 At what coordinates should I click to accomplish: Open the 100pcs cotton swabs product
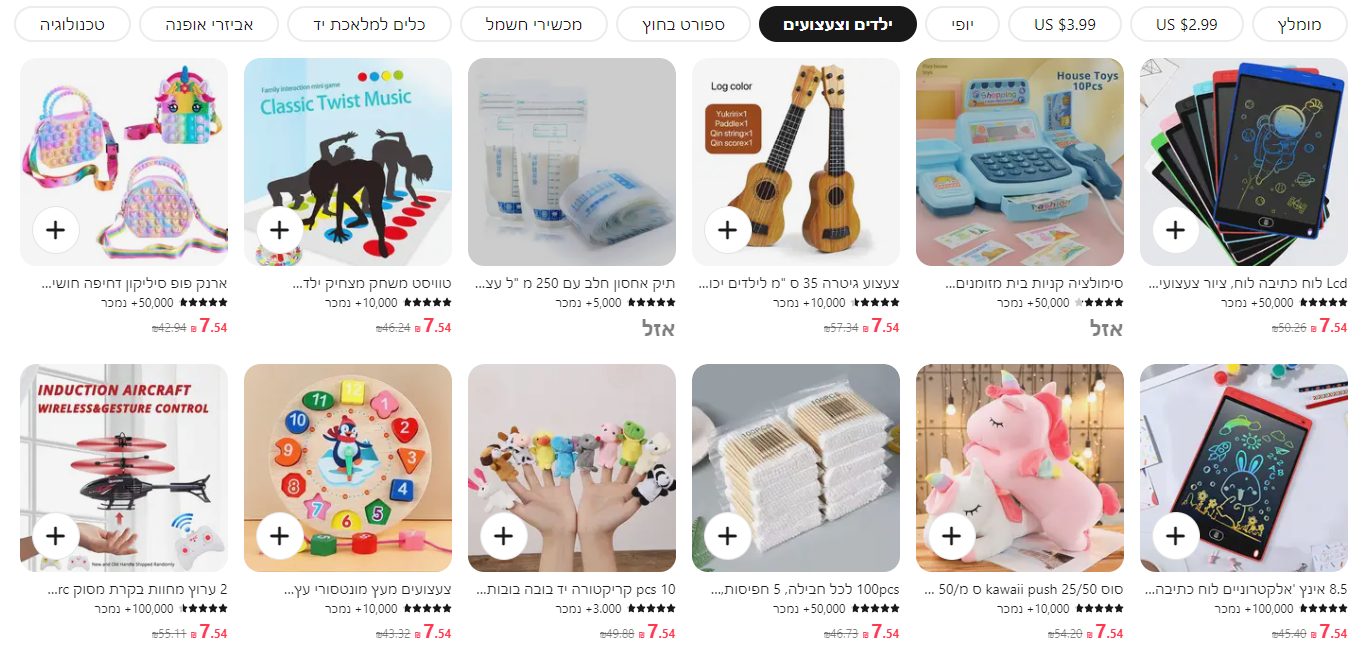click(x=795, y=468)
